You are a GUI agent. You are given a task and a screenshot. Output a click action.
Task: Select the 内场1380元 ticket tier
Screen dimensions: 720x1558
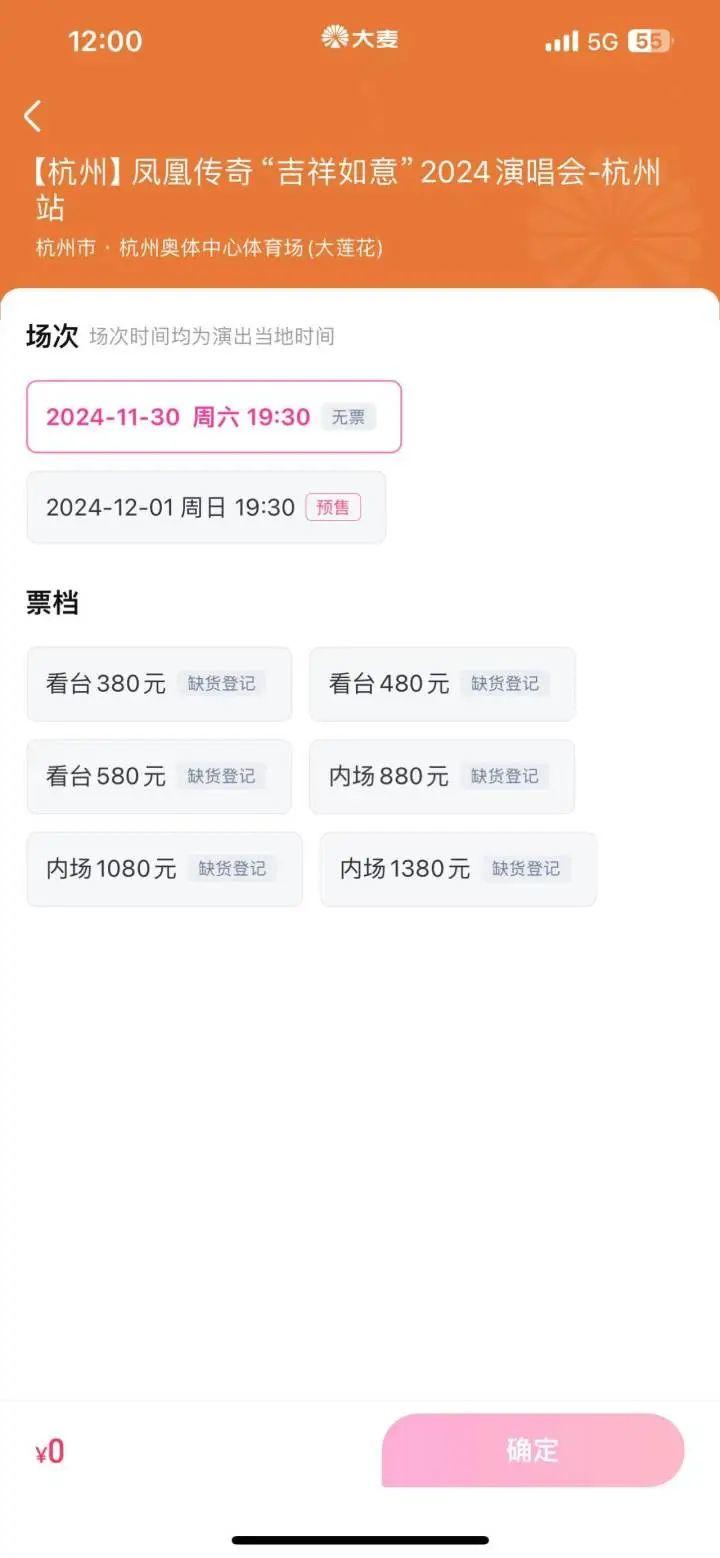pyautogui.click(x=458, y=869)
